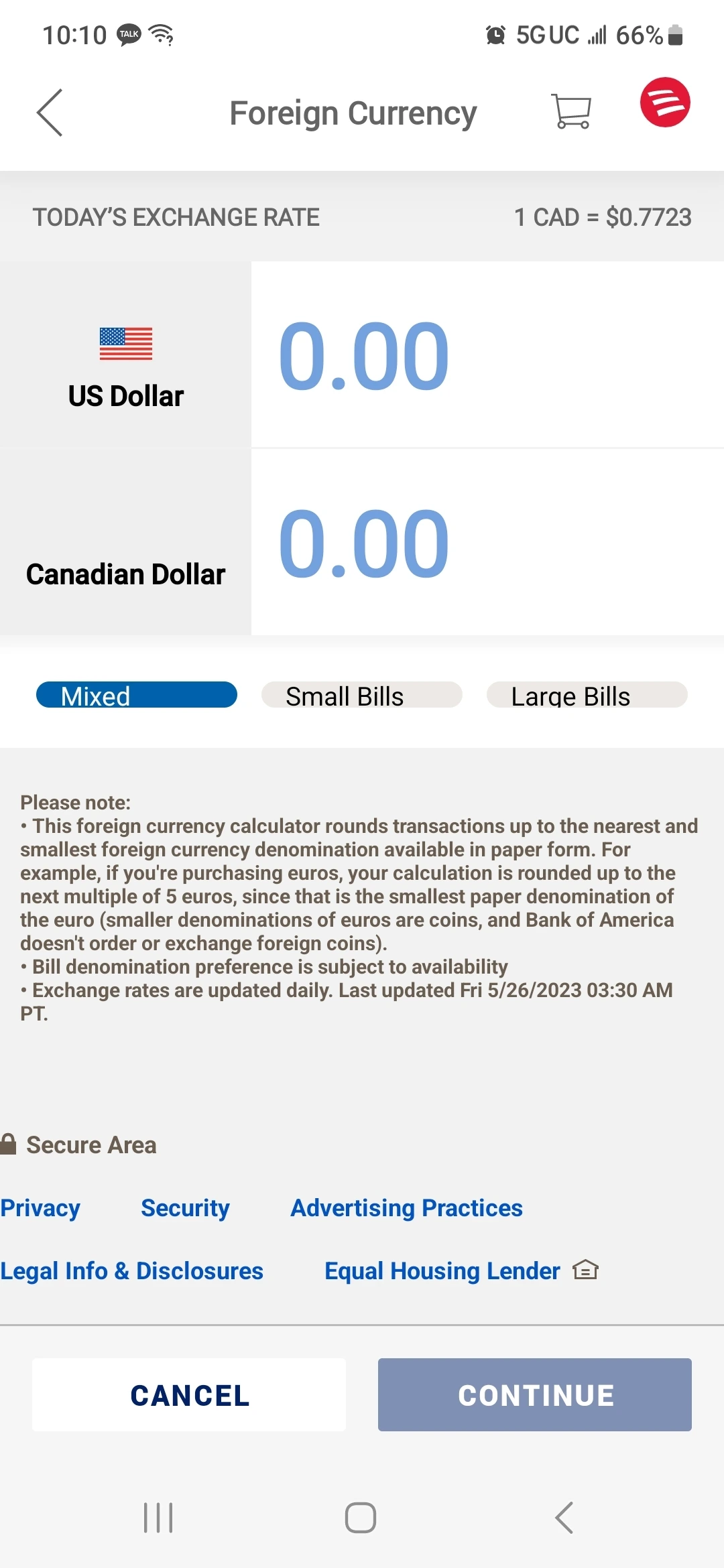724x1568 pixels.
Task: Open Legal Info & Disclosures
Action: 132,1270
